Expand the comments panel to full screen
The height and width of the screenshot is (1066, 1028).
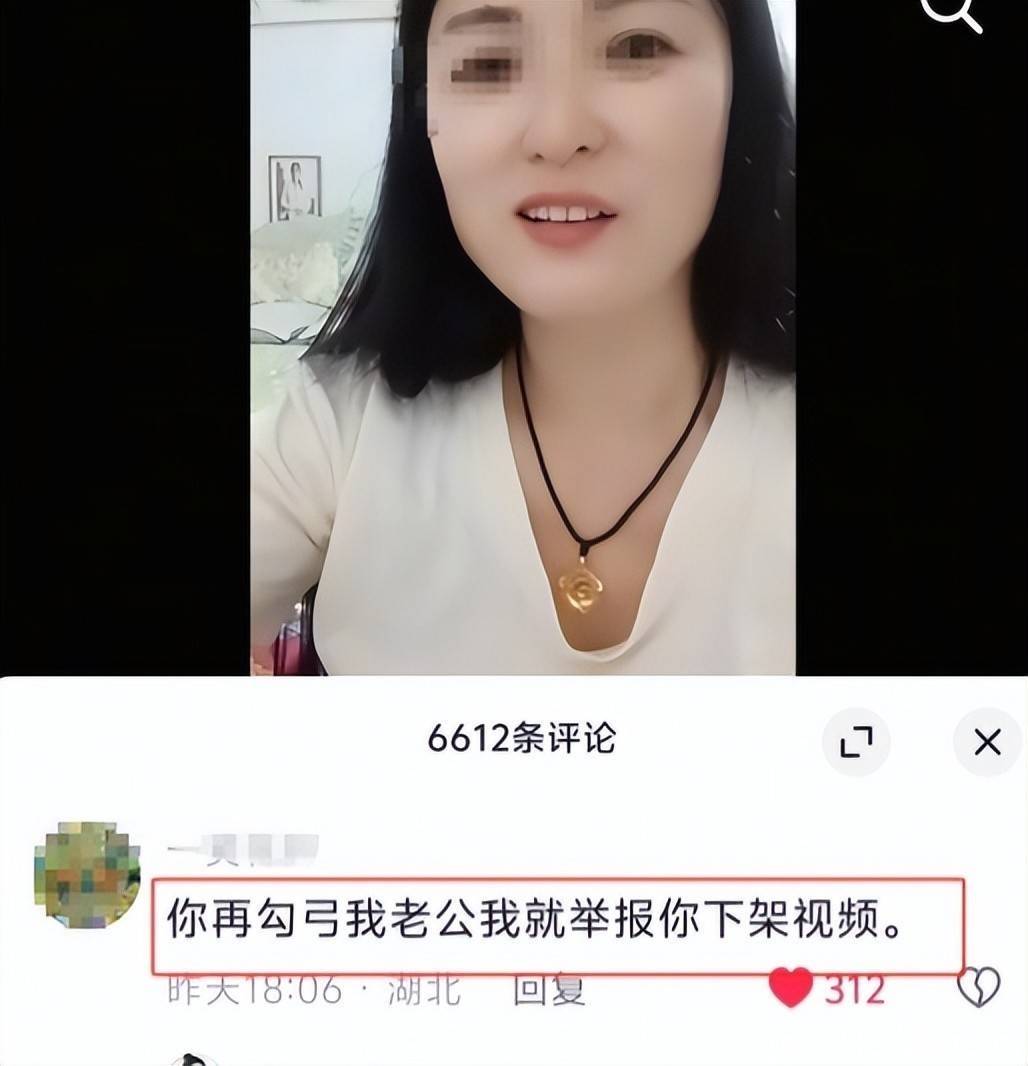(x=855, y=742)
